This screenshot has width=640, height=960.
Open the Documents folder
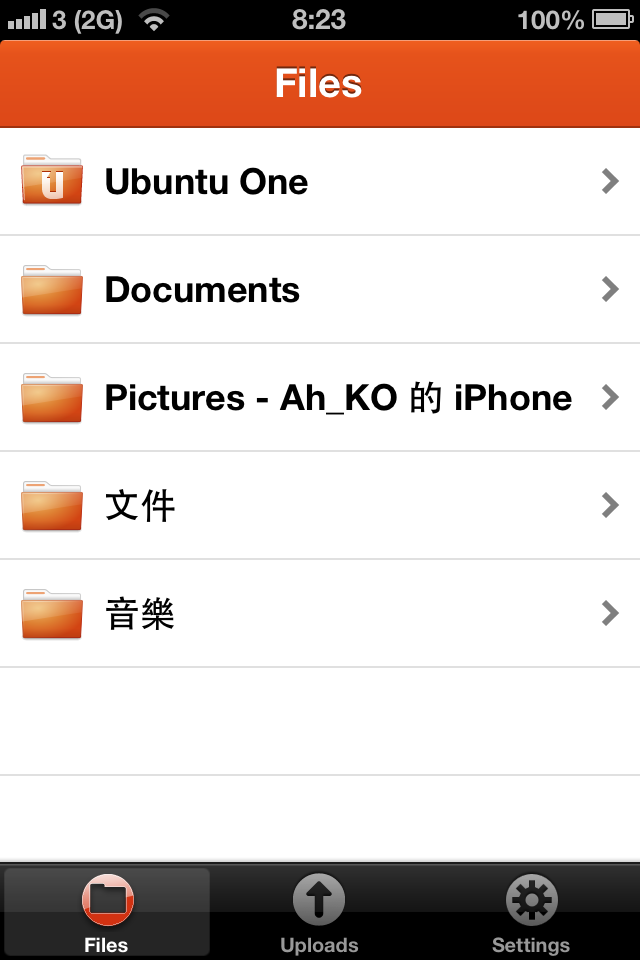tap(320, 290)
